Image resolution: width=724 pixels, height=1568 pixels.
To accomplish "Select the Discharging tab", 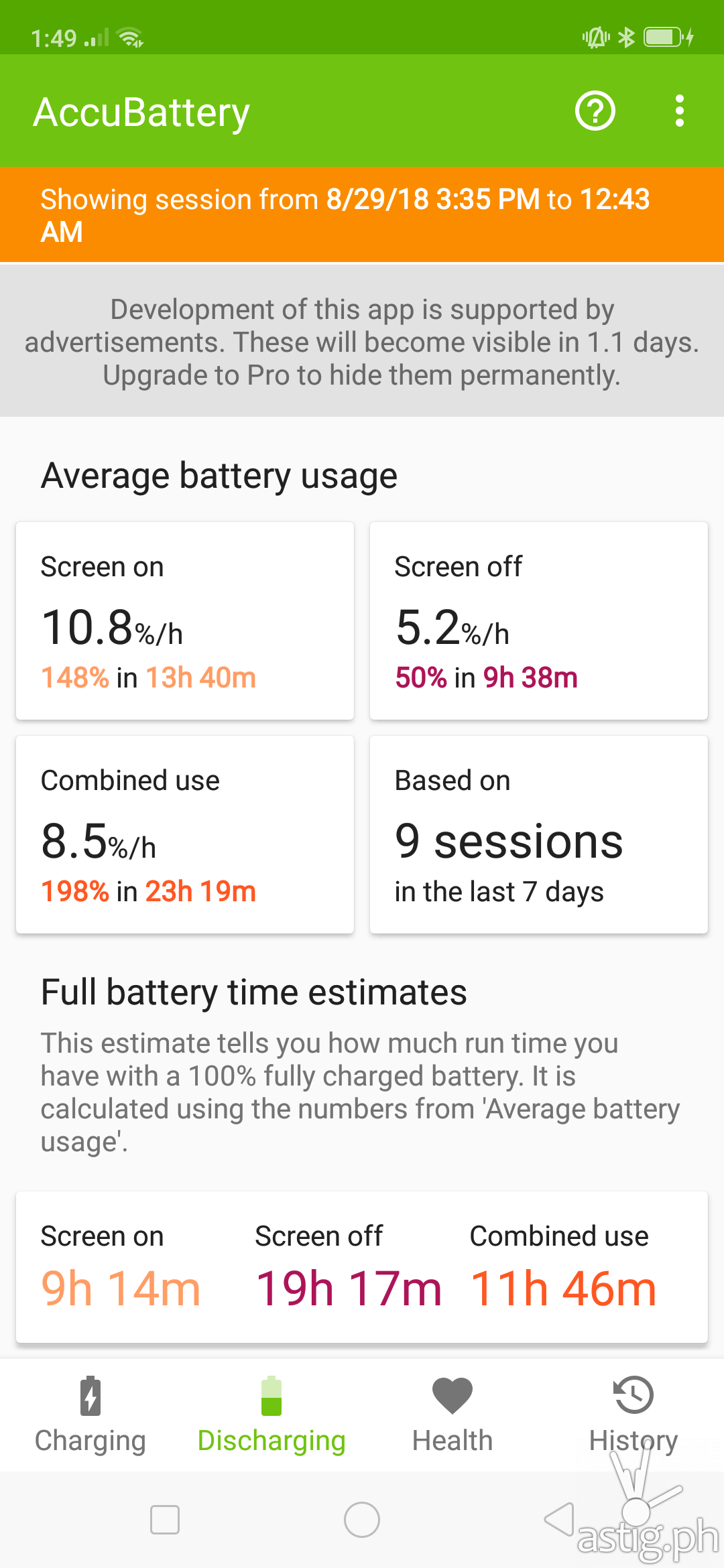I will (x=271, y=1415).
